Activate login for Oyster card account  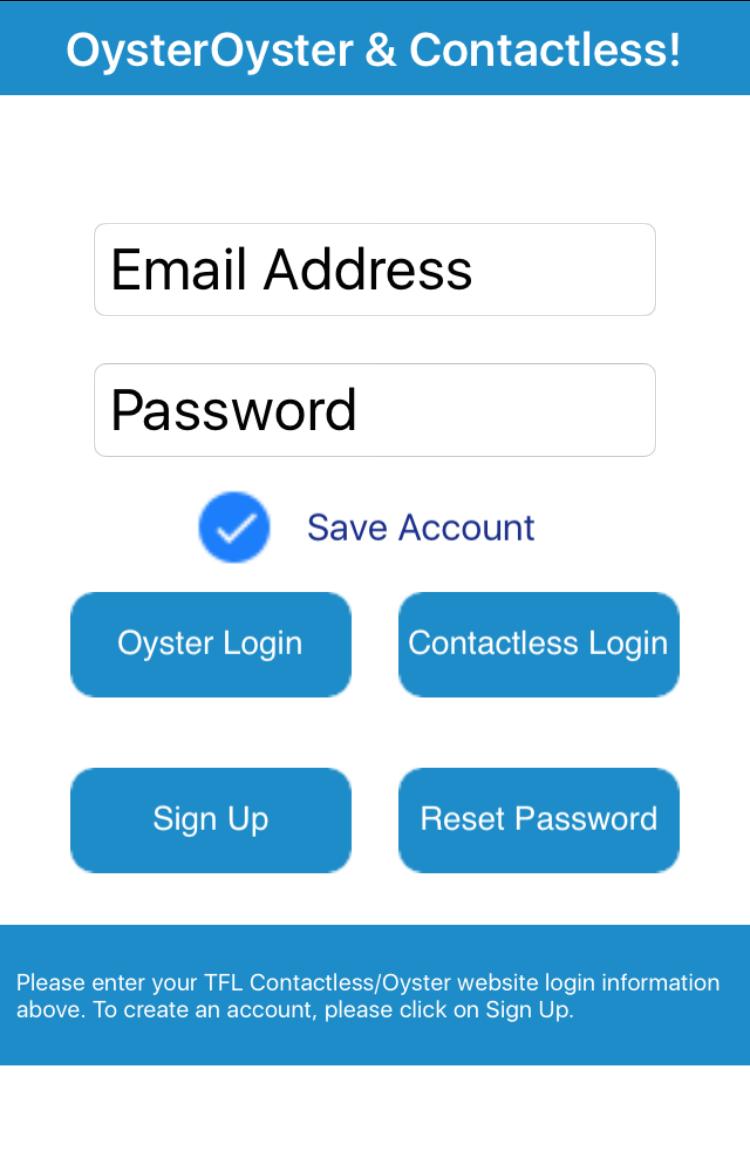point(210,643)
